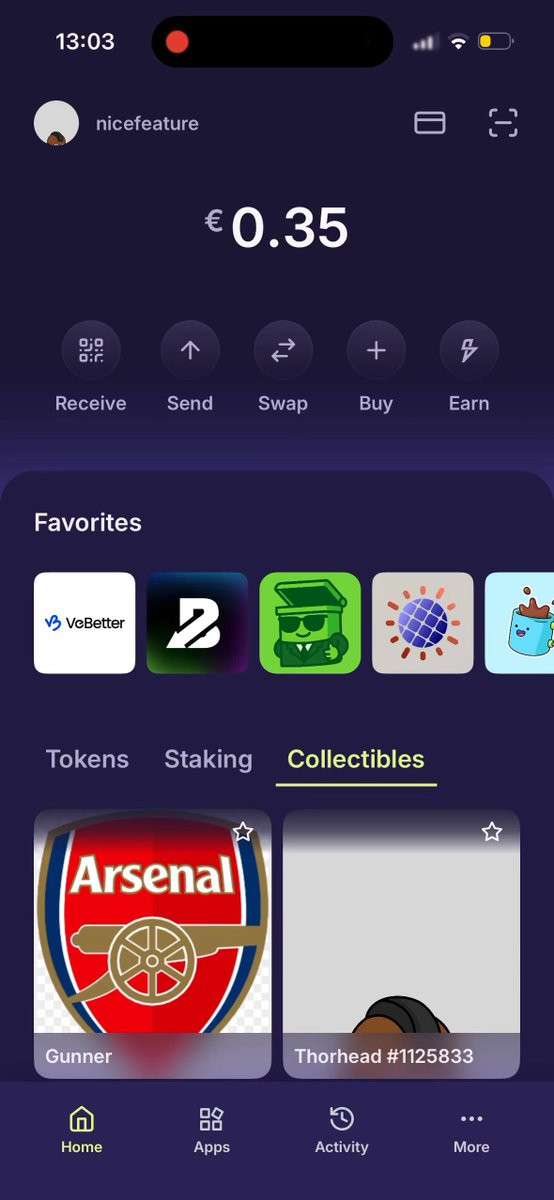The height and width of the screenshot is (1200, 554).
Task: Switch to the Tokens tab
Action: tap(87, 759)
